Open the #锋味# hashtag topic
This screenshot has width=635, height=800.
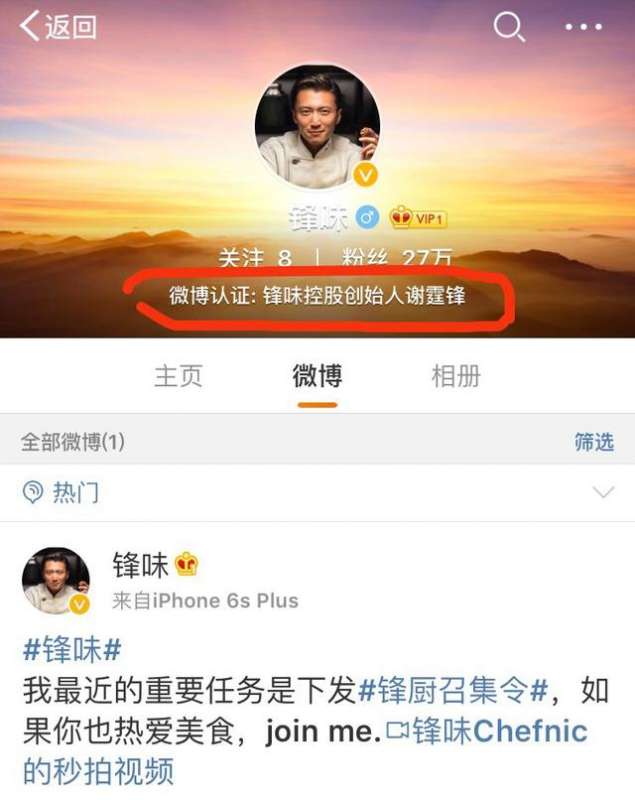pos(71,650)
